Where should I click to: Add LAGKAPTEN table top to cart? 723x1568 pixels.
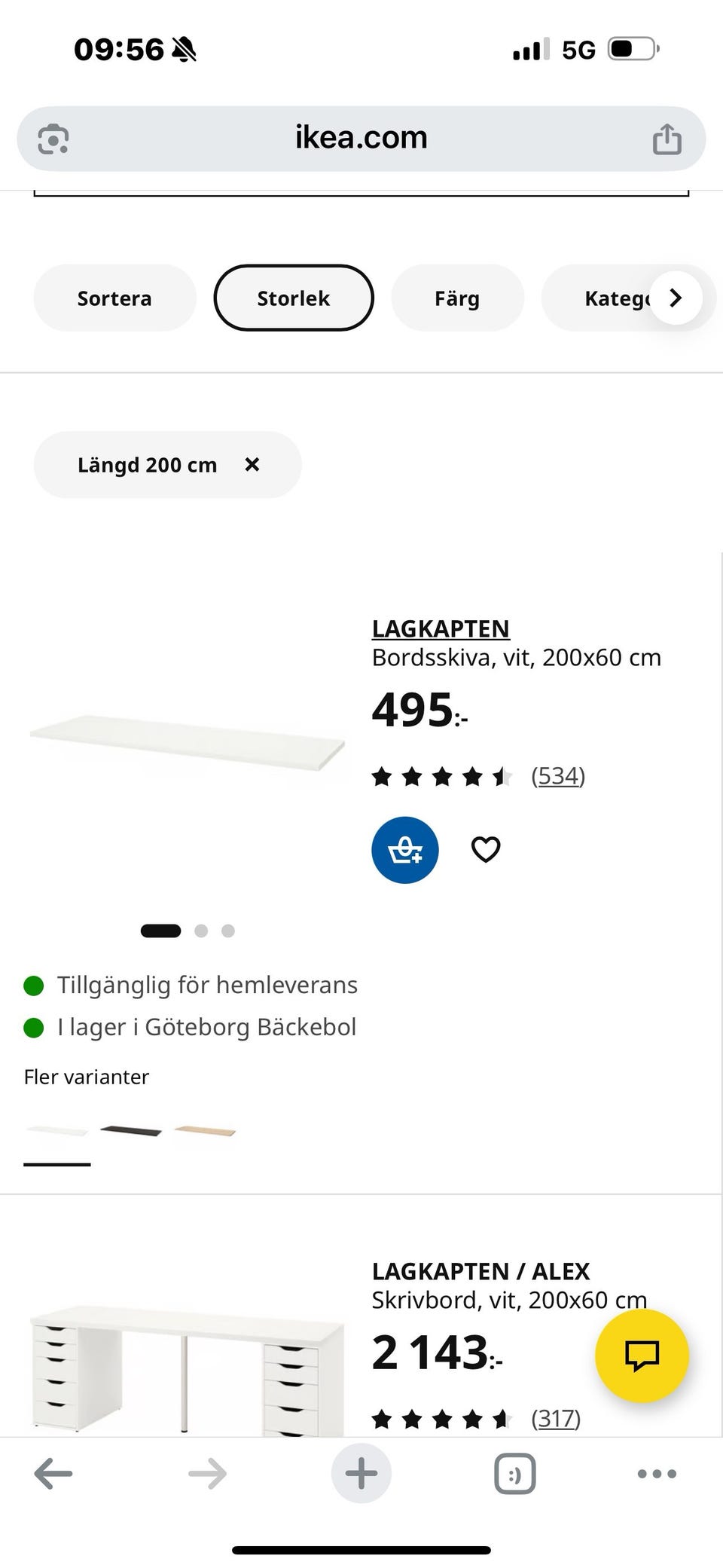point(404,849)
